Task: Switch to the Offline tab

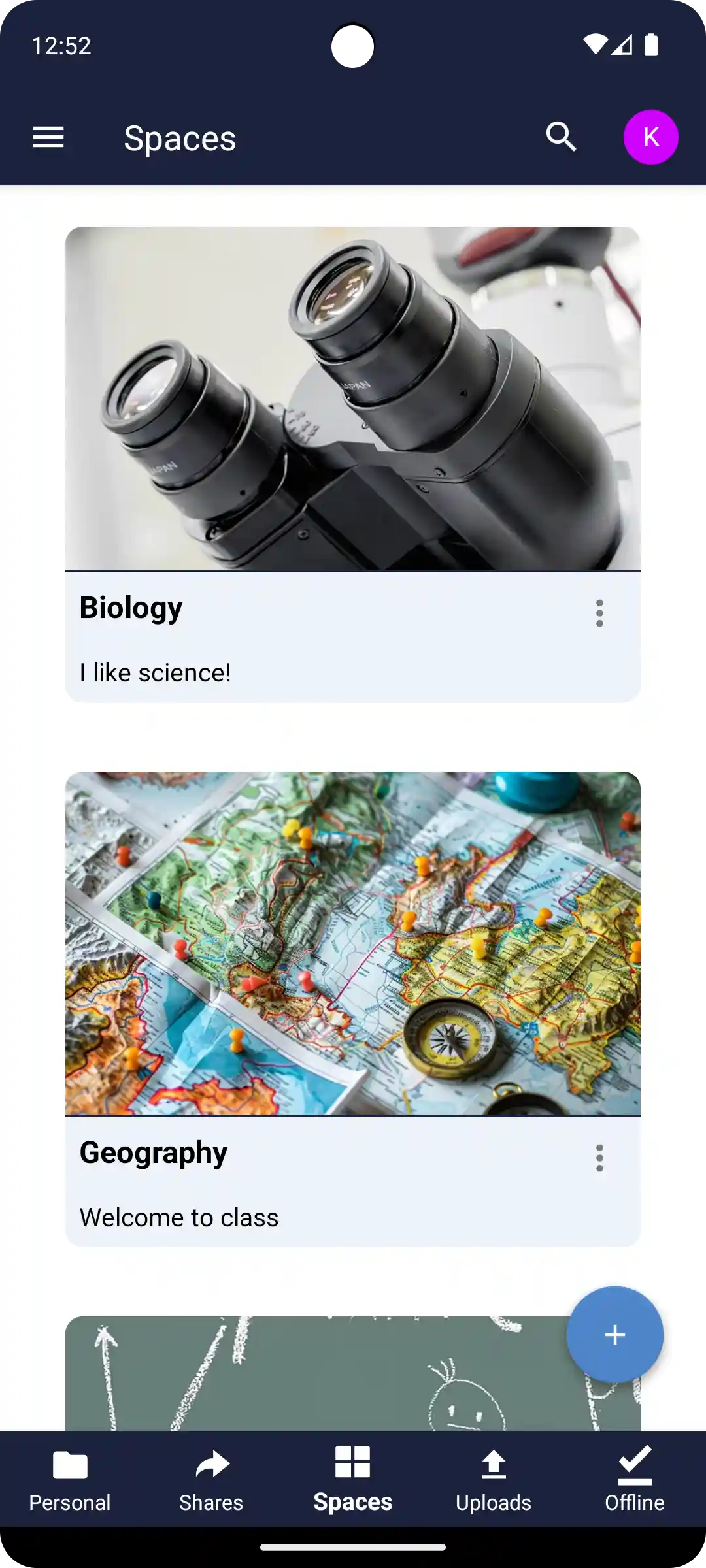Action: tap(634, 1480)
